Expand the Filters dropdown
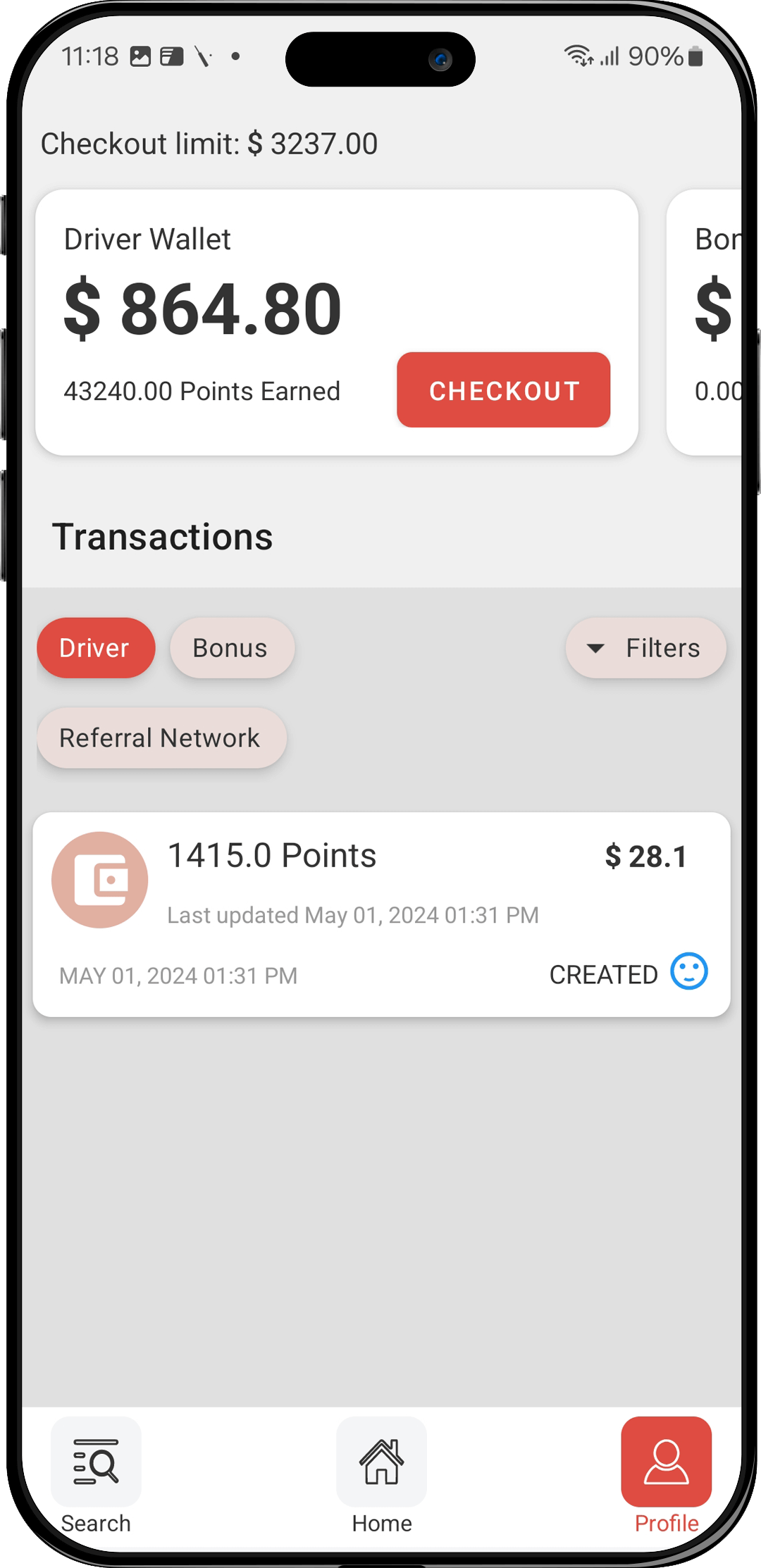This screenshot has height=1568, width=761. pos(645,648)
